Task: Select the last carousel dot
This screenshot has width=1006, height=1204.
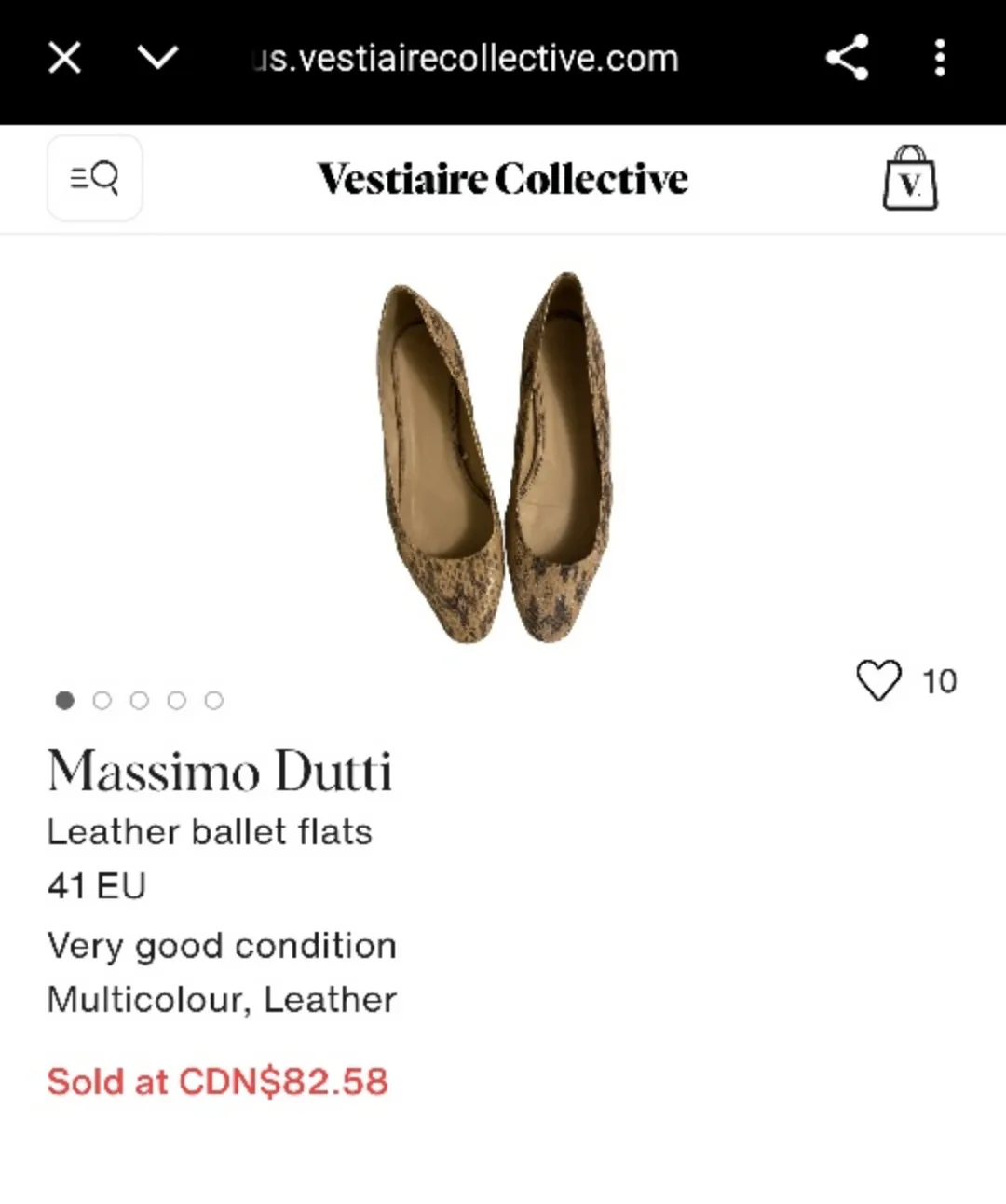Action: pos(214,700)
